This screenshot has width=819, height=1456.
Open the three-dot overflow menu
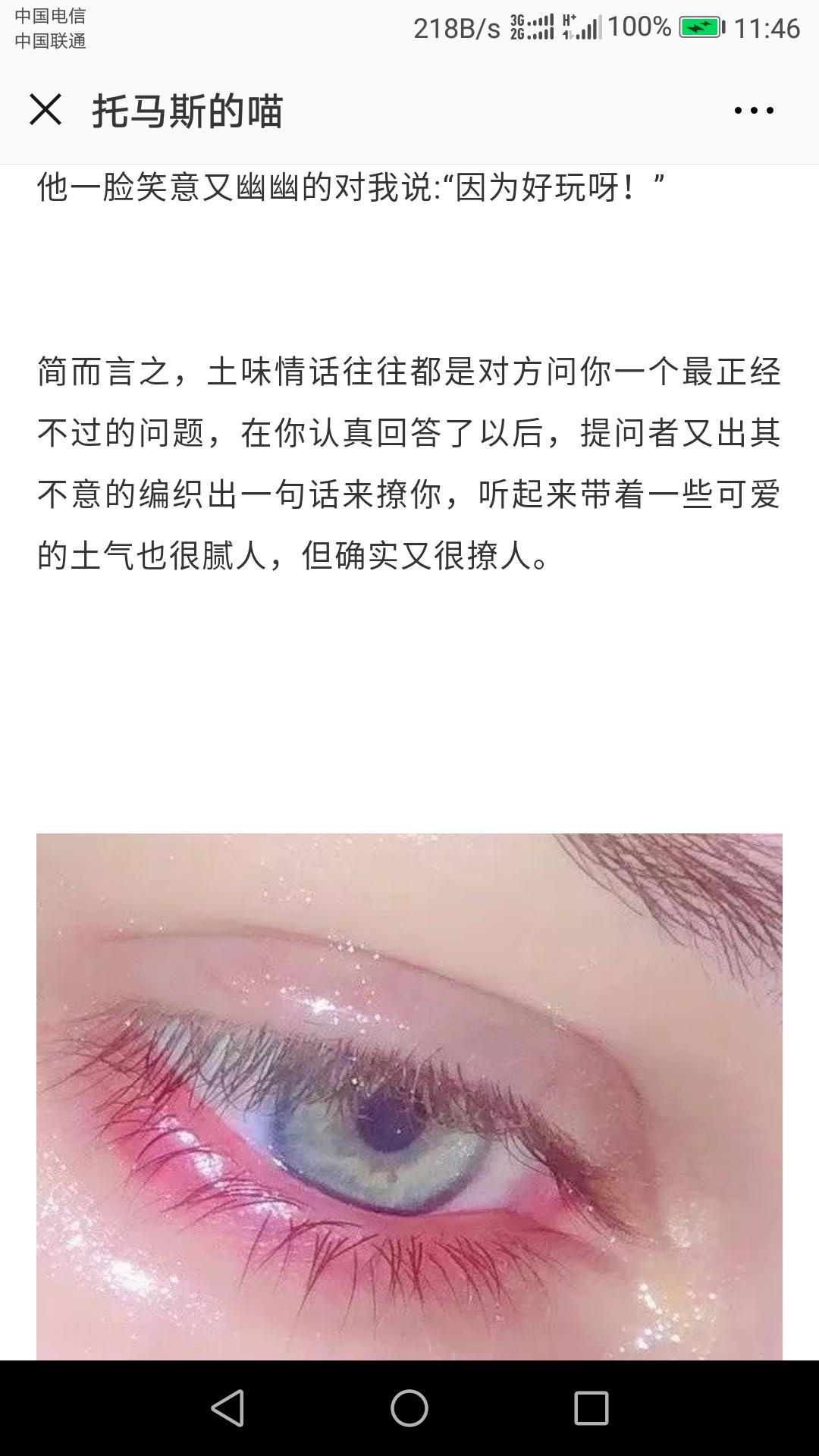[x=754, y=111]
